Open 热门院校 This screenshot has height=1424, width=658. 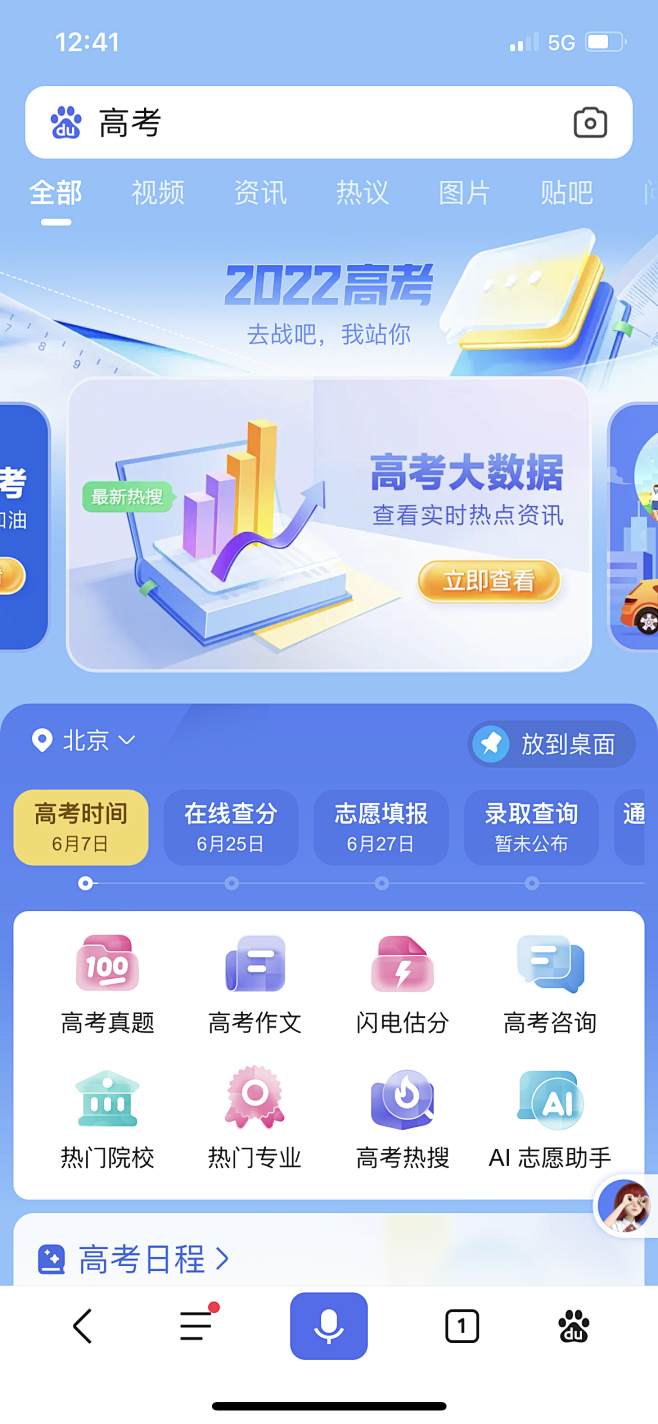click(x=107, y=1120)
